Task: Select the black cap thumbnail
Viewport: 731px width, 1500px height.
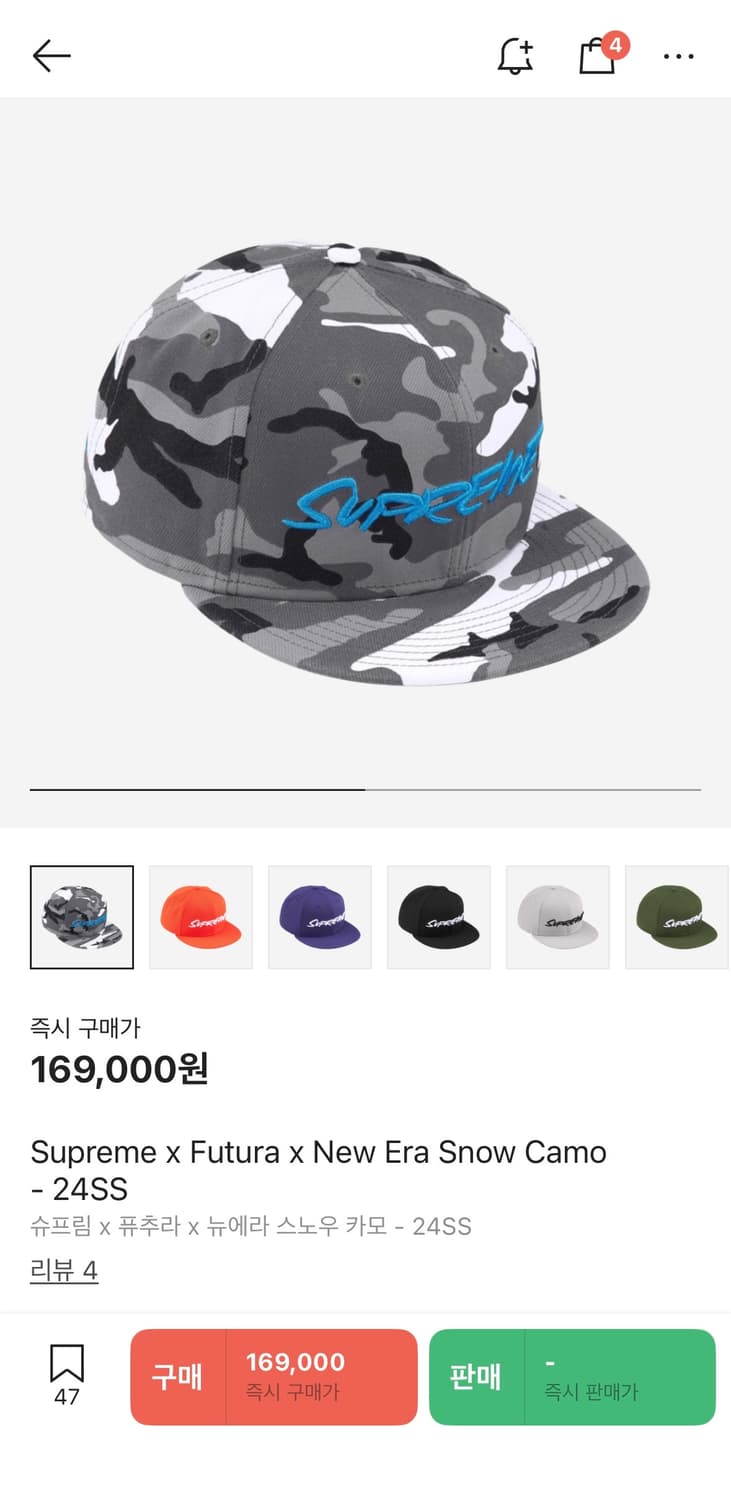Action: tap(439, 917)
